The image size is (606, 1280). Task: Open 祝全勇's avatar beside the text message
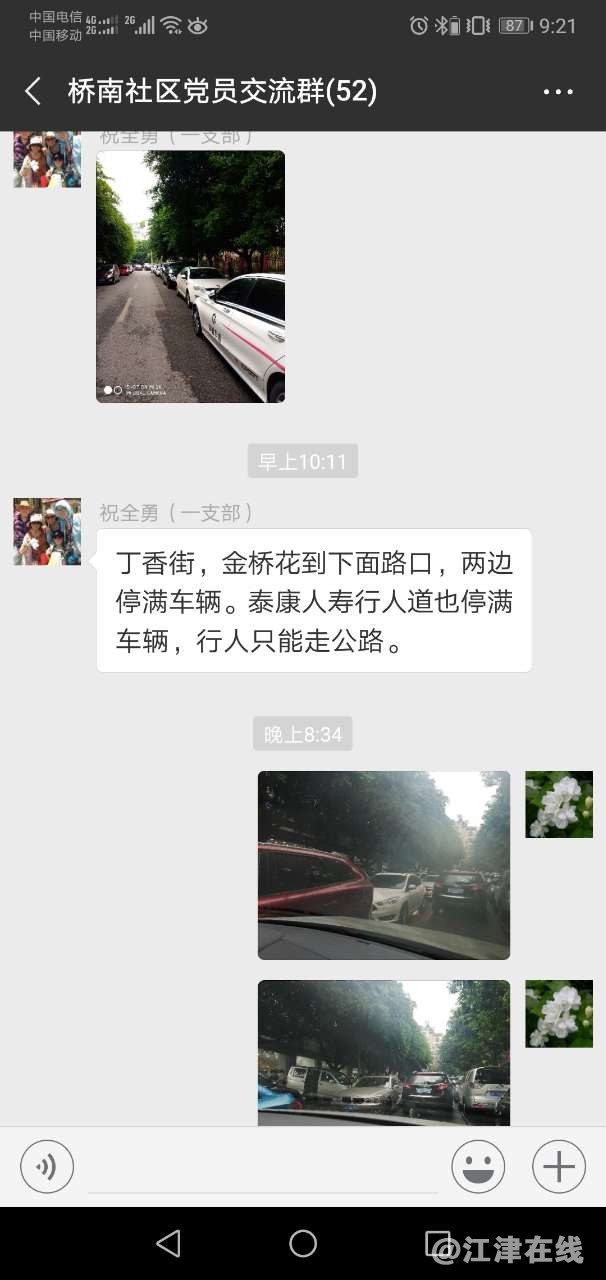coord(47,532)
